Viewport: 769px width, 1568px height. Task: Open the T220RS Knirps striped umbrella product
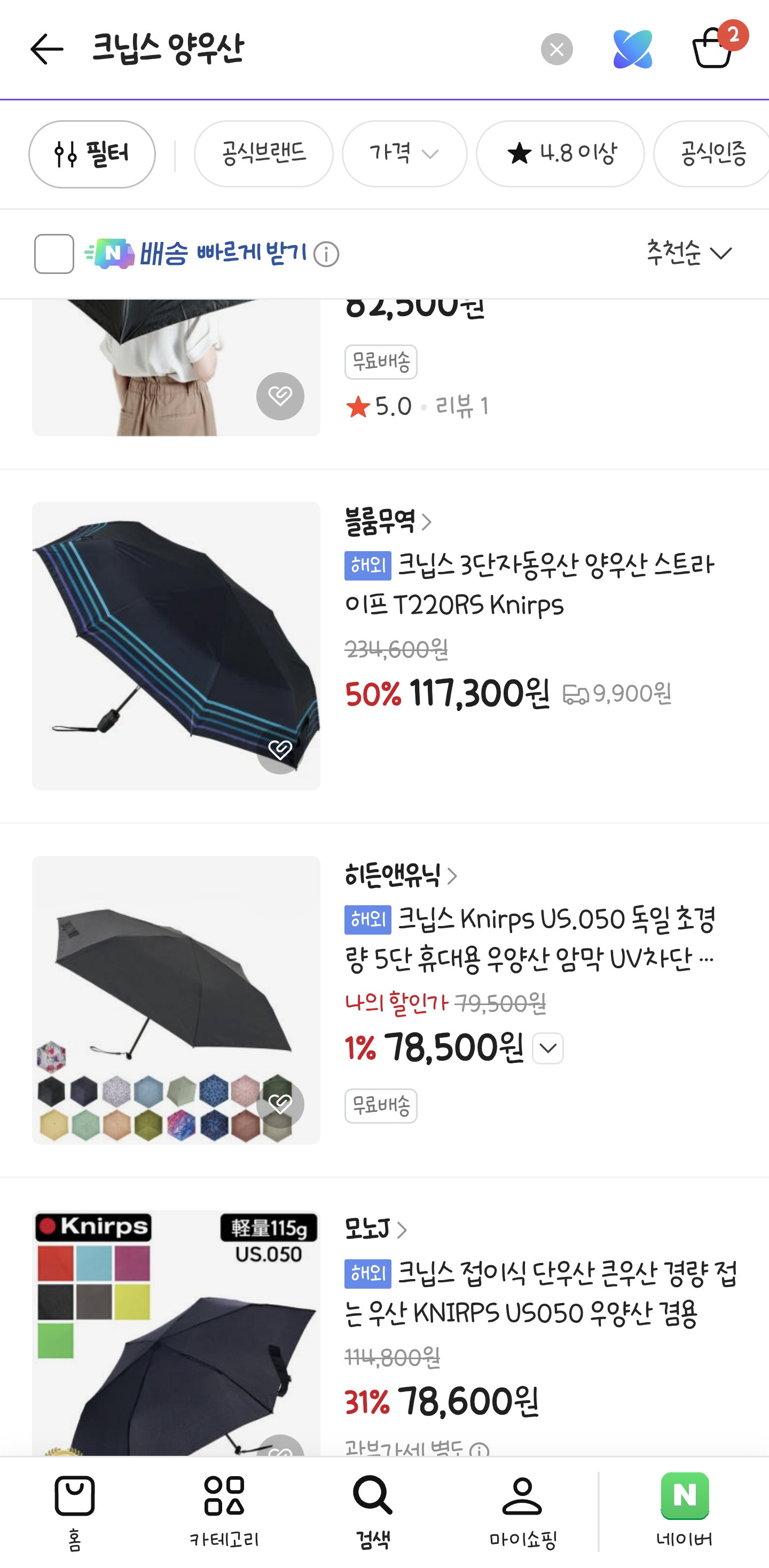click(x=529, y=585)
